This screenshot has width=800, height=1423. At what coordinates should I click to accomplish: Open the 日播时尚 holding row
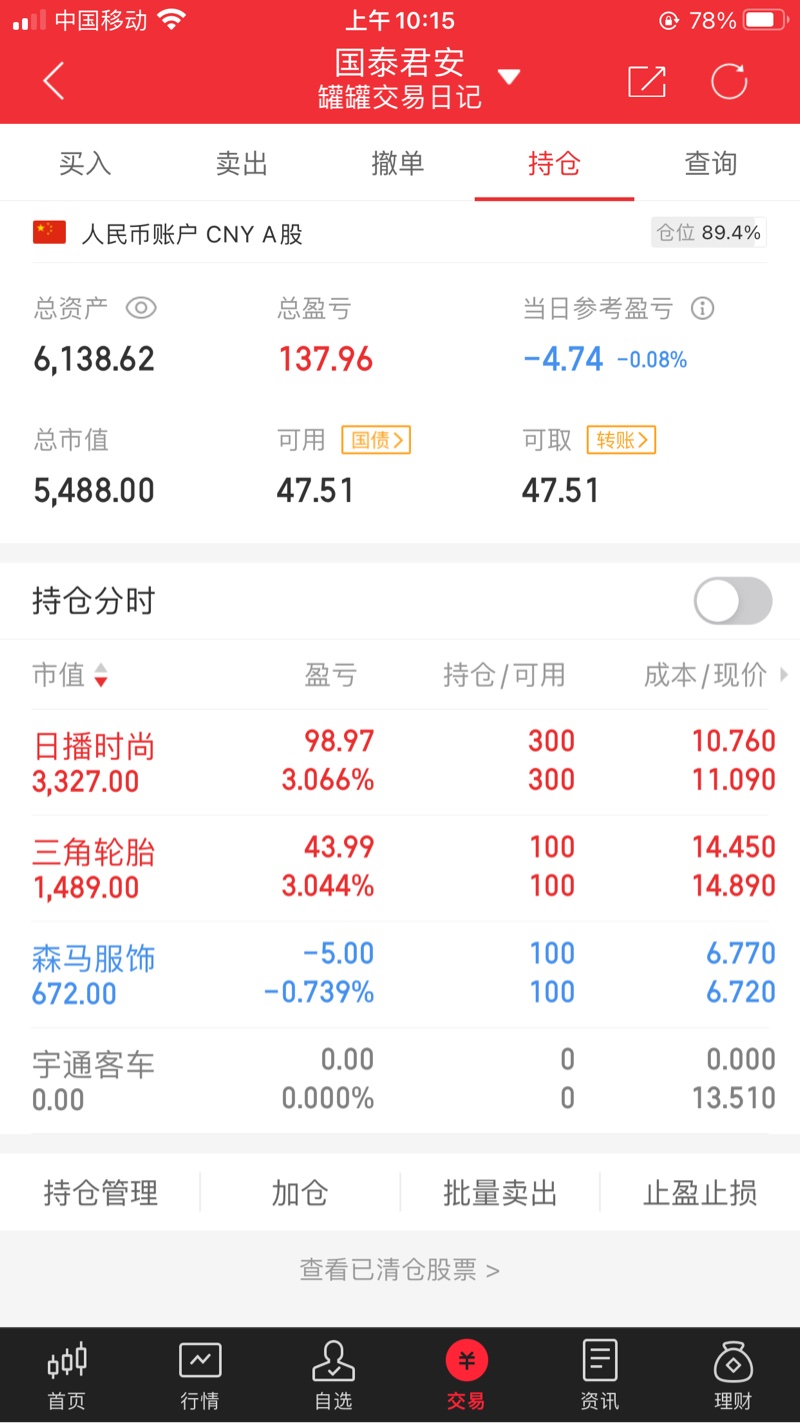[400, 761]
